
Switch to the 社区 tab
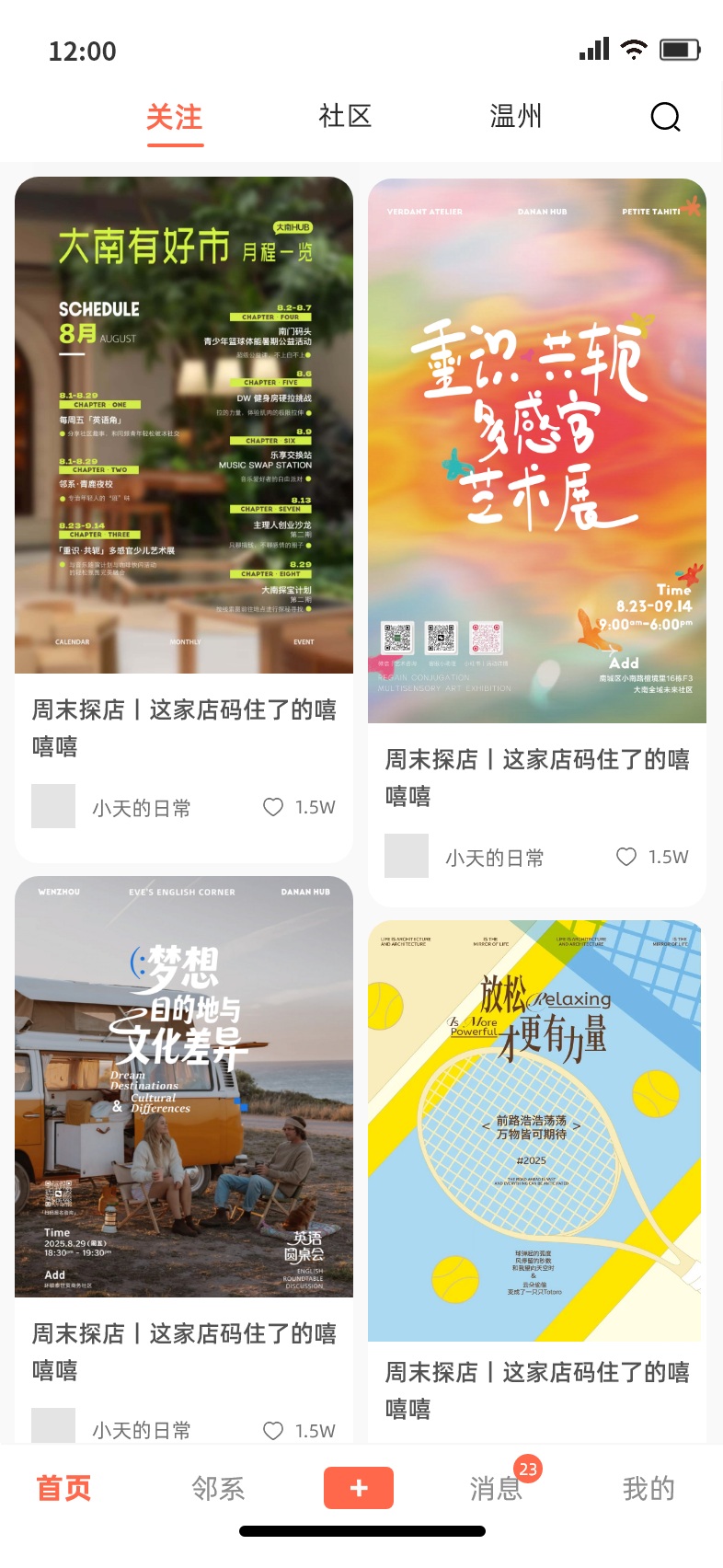(x=345, y=117)
